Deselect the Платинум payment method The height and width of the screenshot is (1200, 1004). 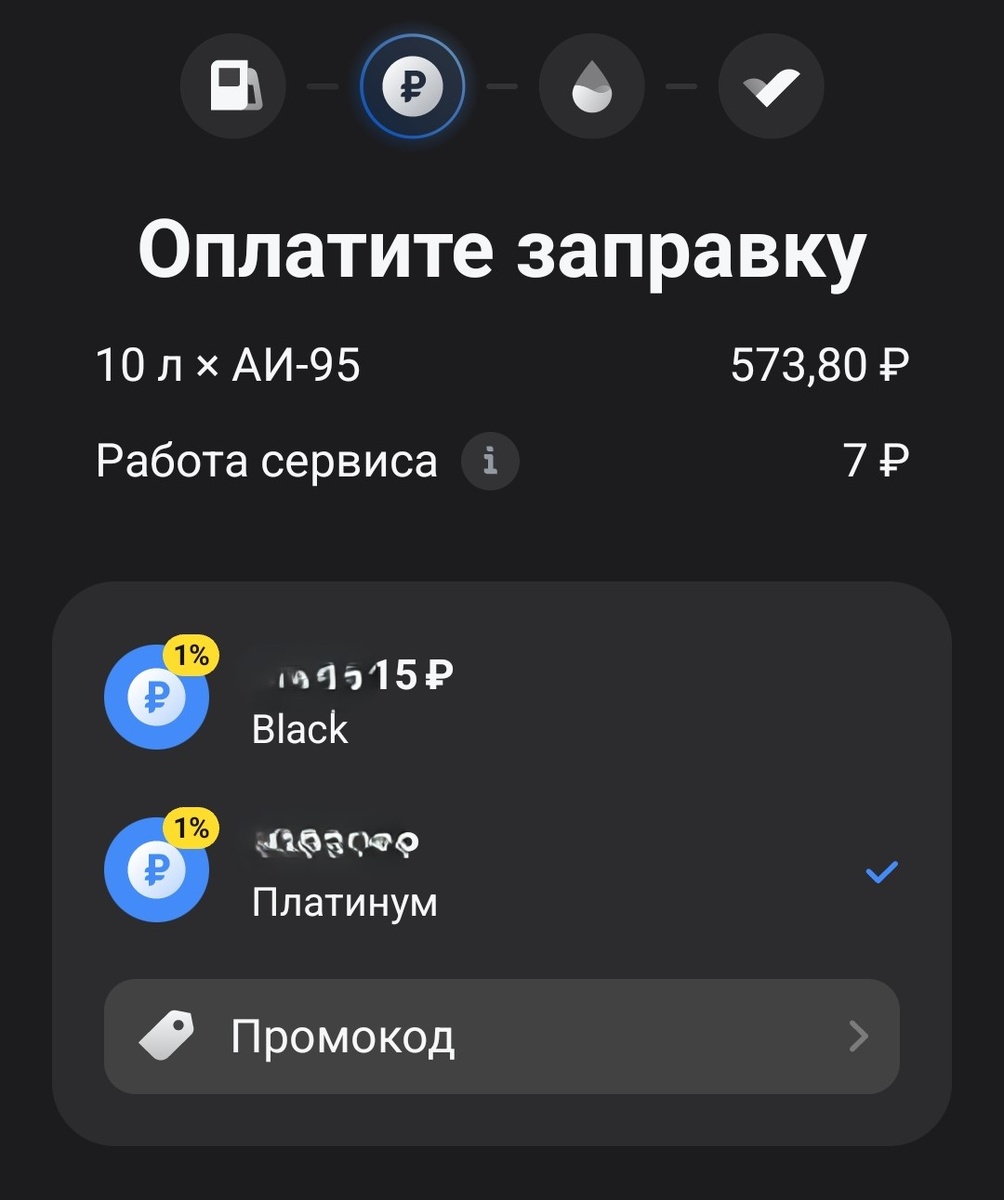tap(500, 870)
